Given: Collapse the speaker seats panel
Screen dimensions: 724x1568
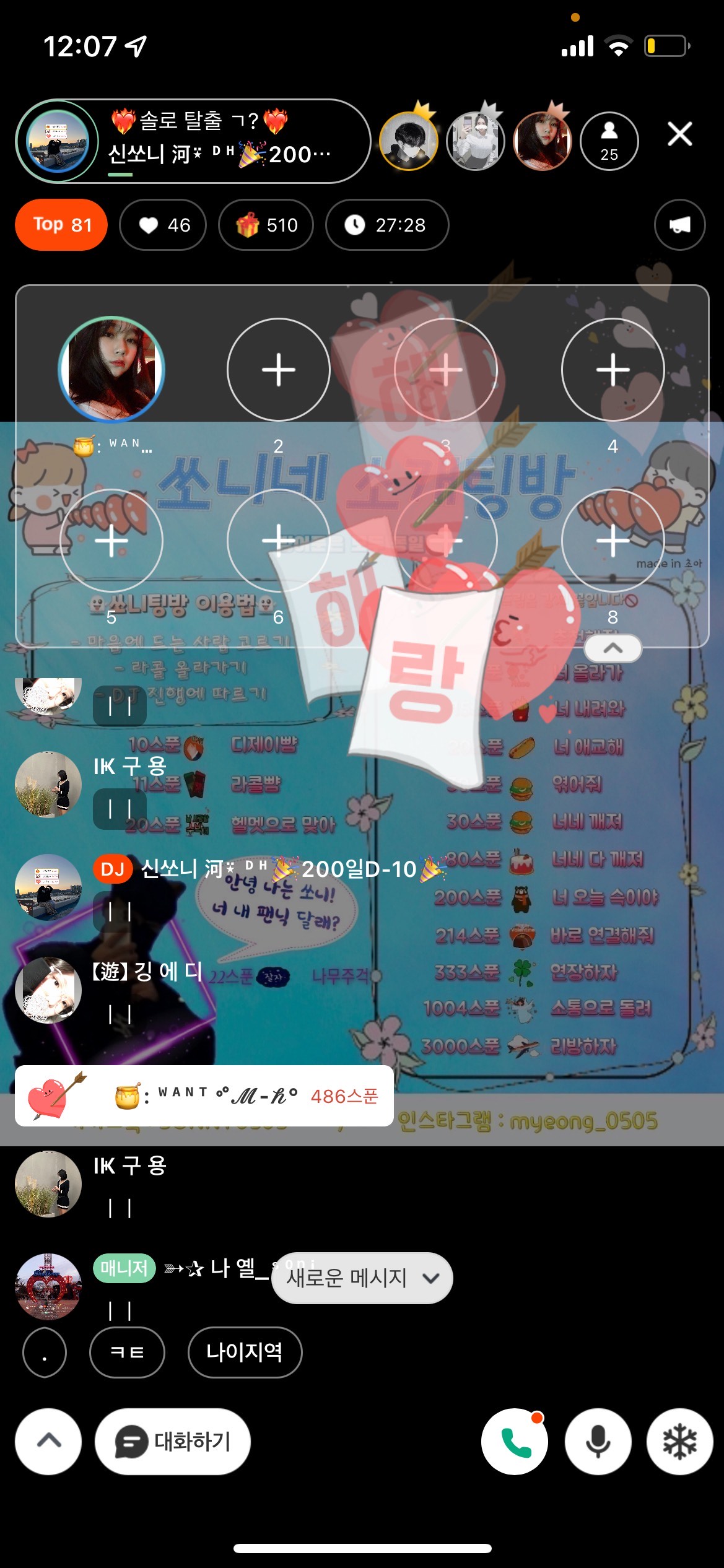Looking at the screenshot, I should point(613,648).
